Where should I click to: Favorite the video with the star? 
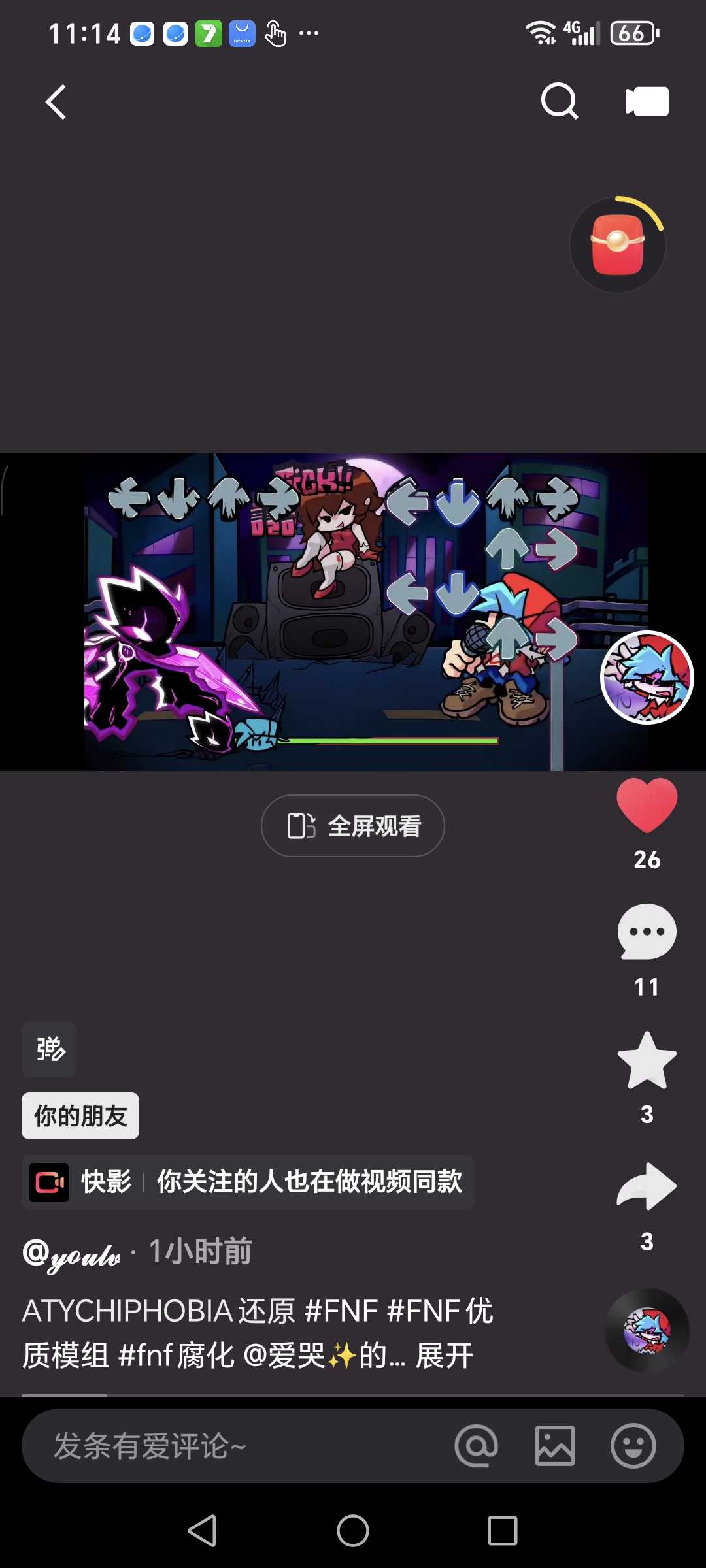(x=647, y=1060)
